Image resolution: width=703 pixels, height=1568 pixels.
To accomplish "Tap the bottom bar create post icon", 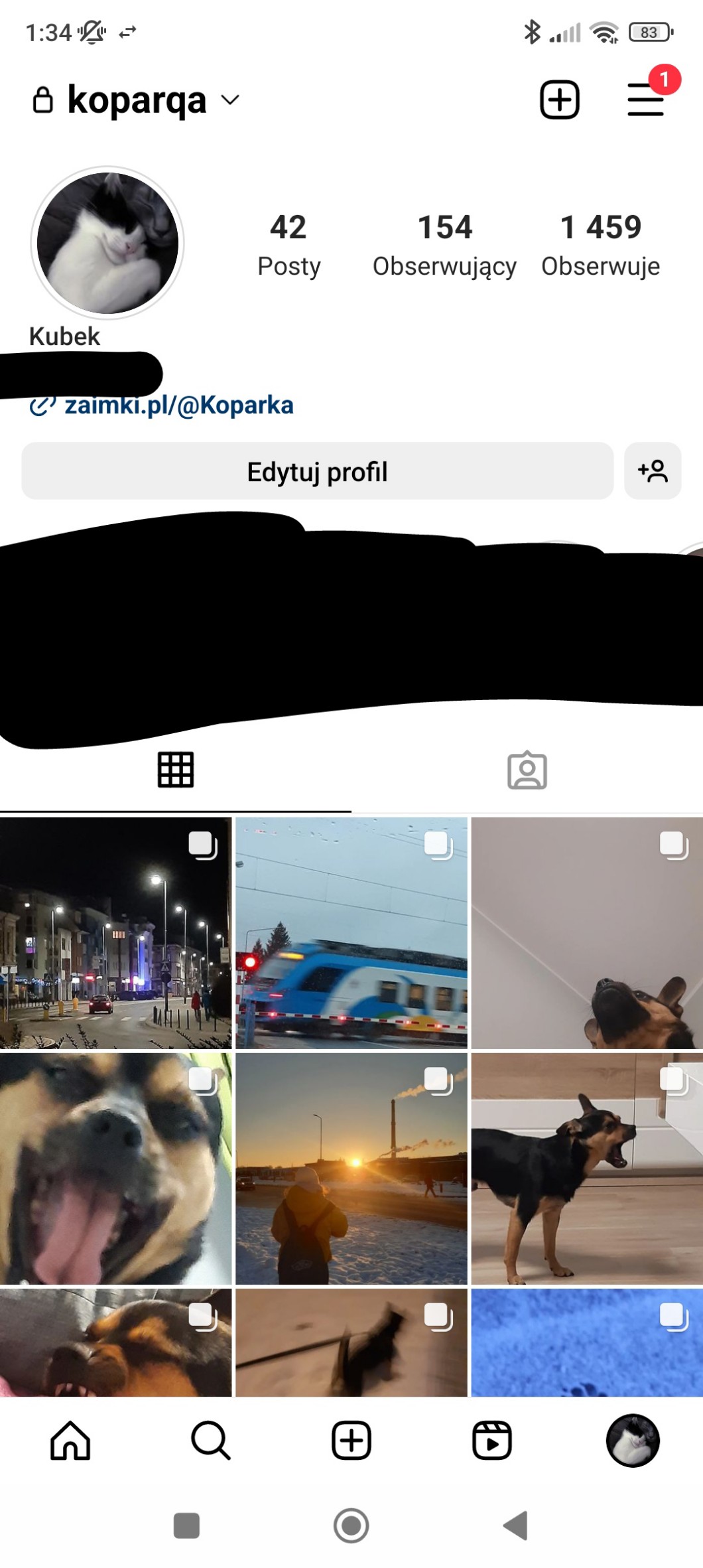I will (351, 1441).
